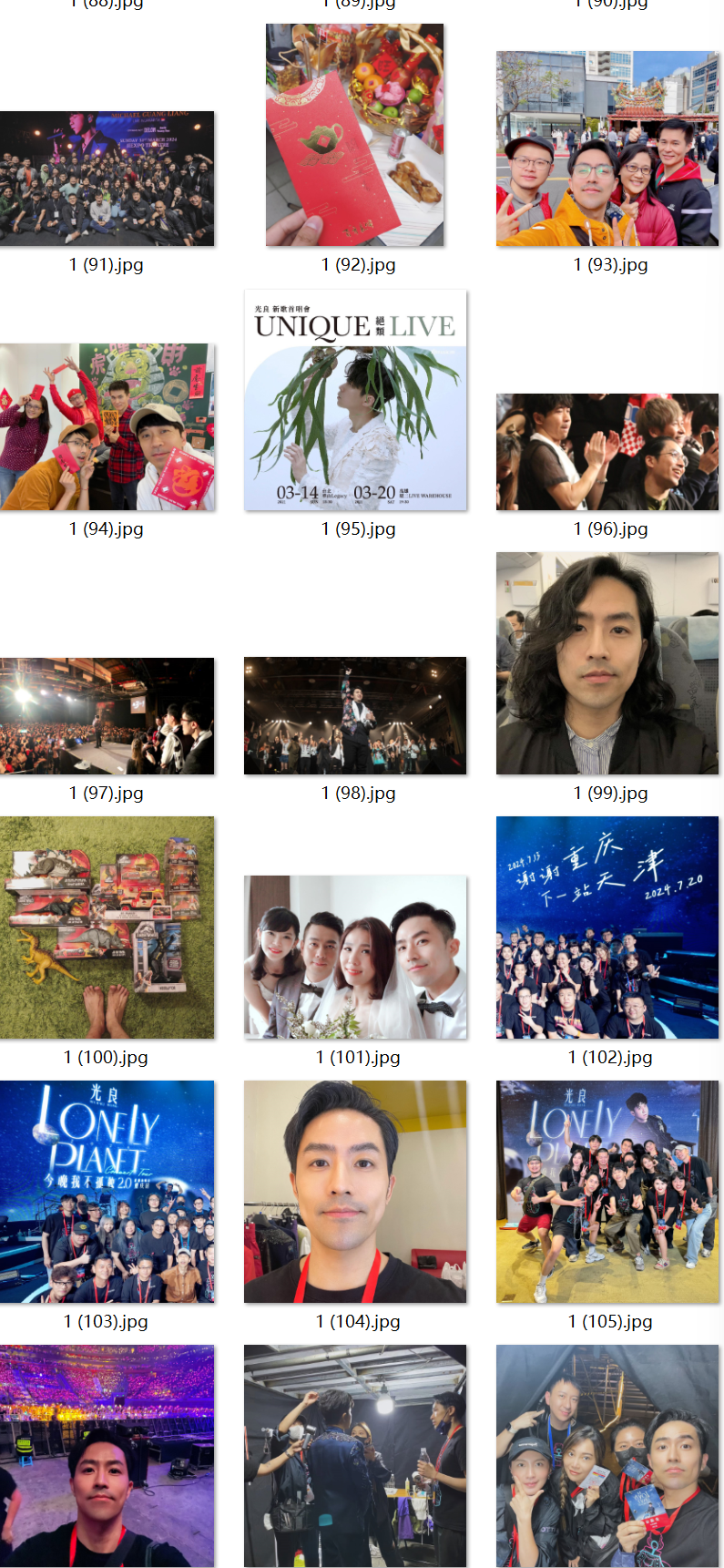The width and height of the screenshot is (724, 1568).
Task: Open the file 1 (92).jpg
Action: (x=355, y=135)
